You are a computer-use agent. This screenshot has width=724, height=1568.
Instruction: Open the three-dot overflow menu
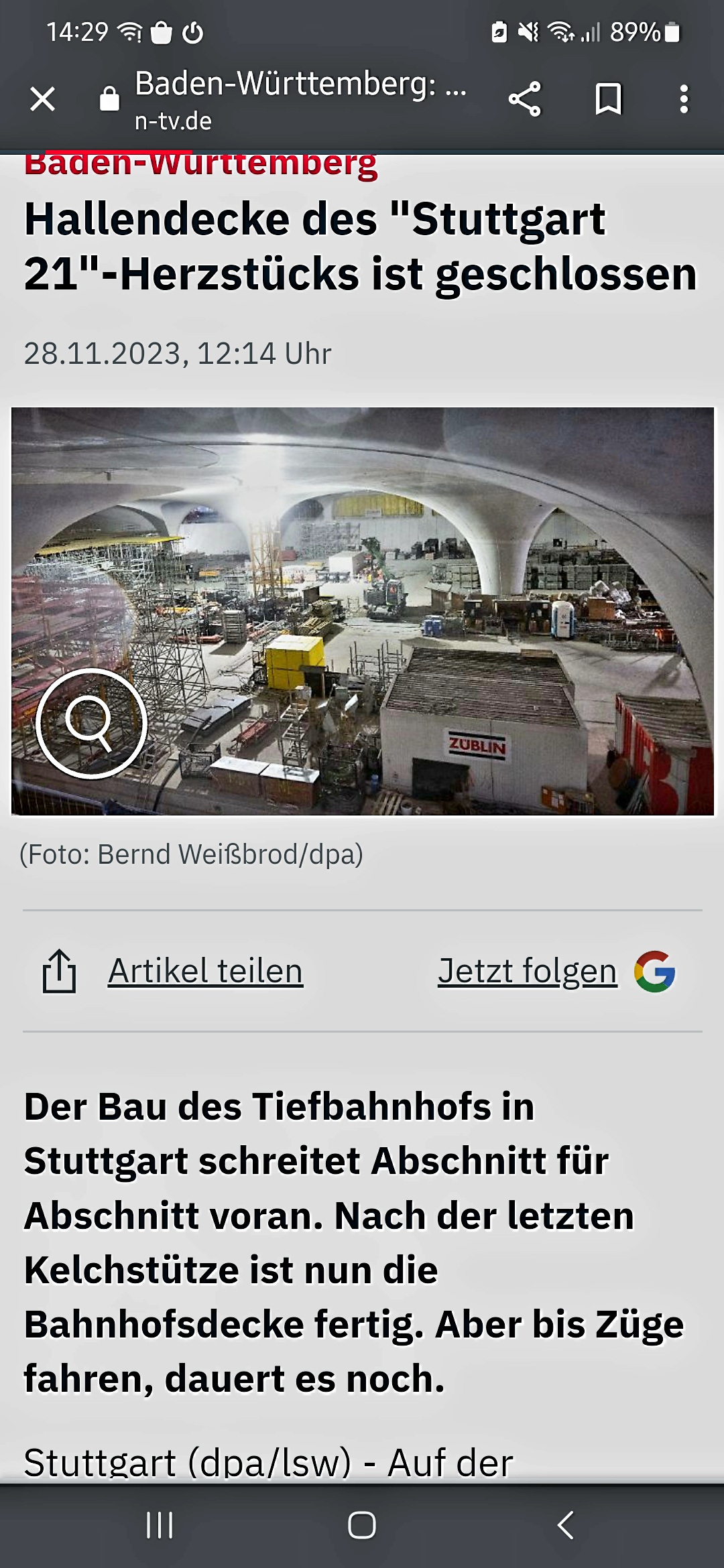point(683,100)
